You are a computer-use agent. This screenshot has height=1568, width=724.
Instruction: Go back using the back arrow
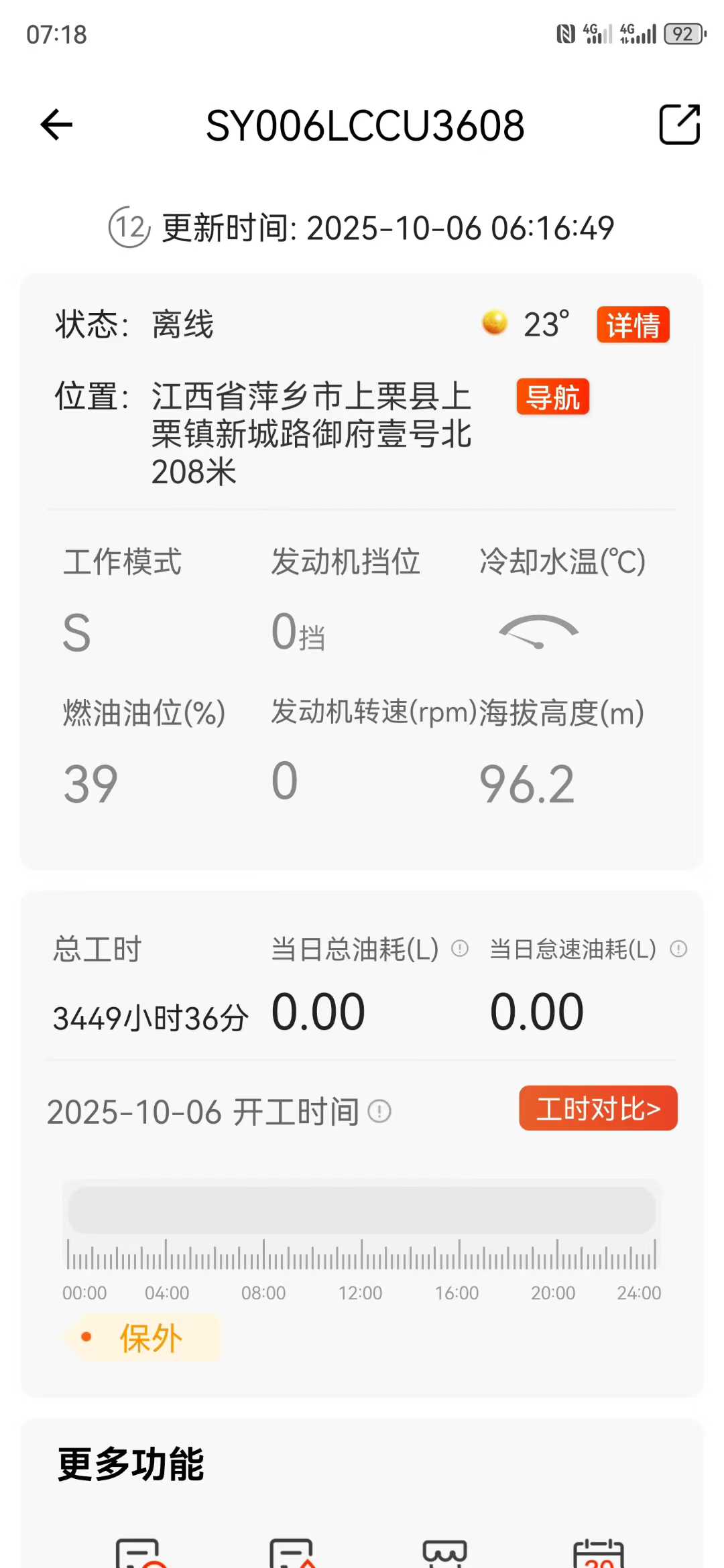click(x=56, y=125)
